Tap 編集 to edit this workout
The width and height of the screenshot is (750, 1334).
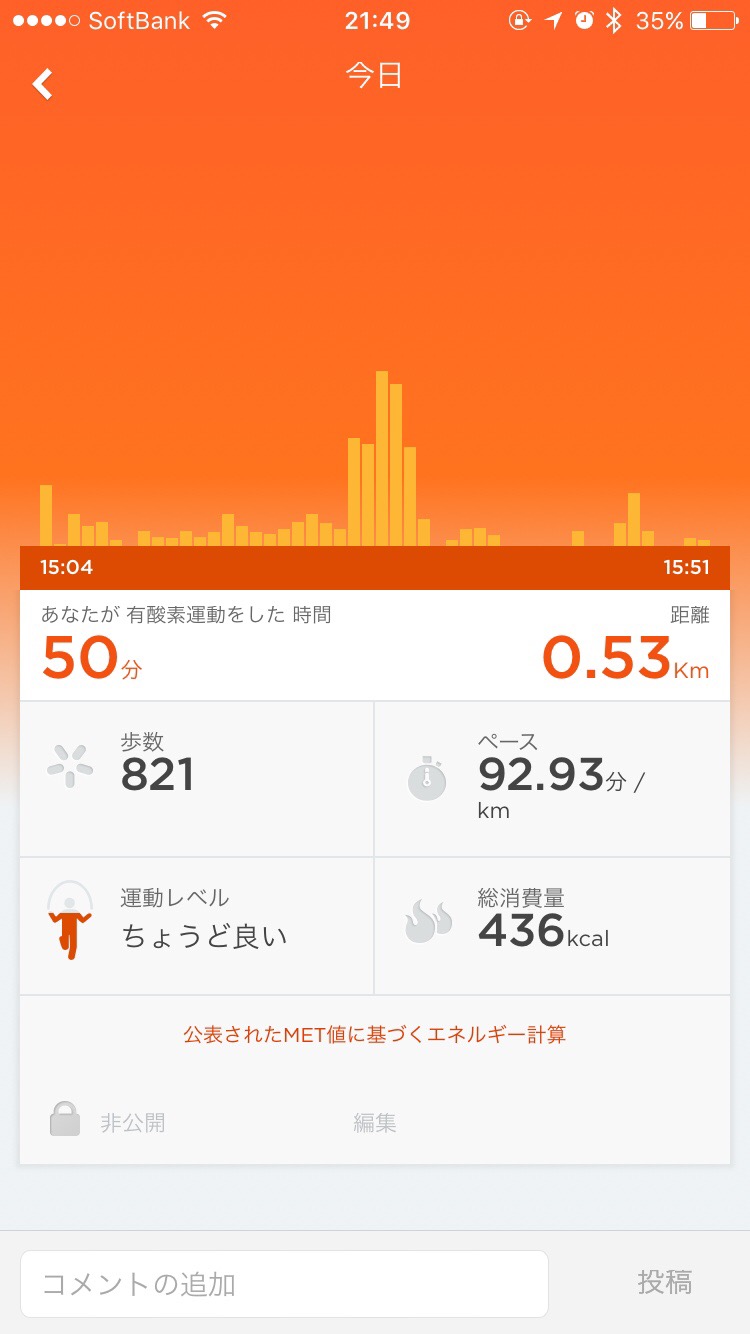click(375, 1123)
